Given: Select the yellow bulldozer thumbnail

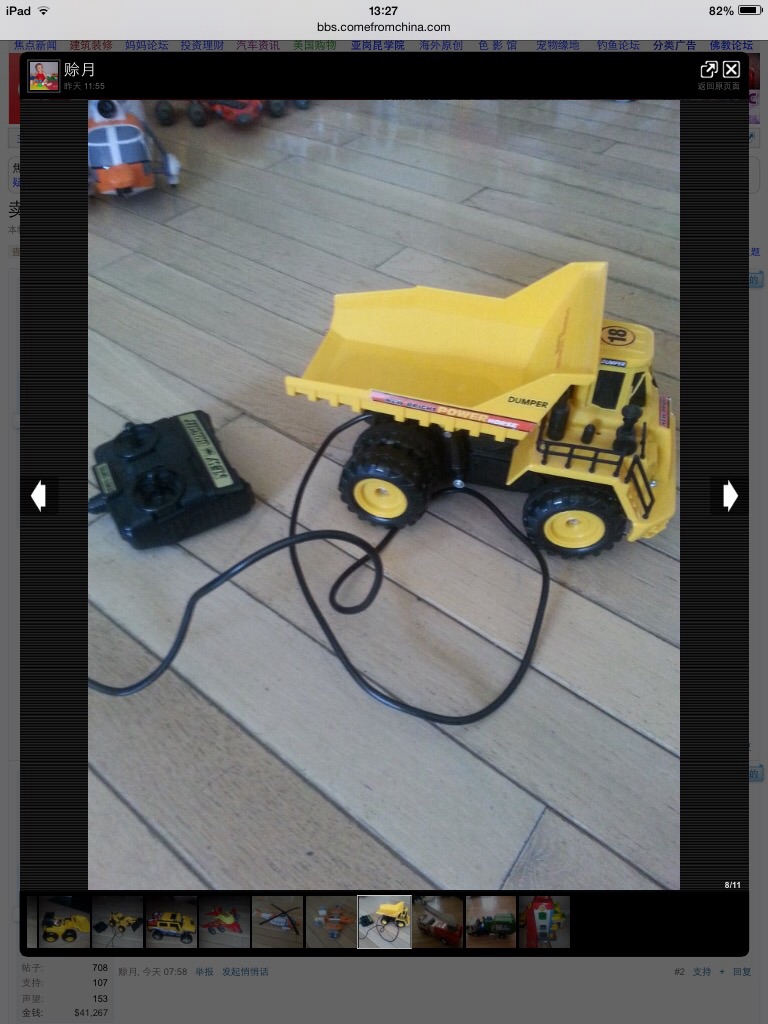Looking at the screenshot, I should (x=117, y=921).
